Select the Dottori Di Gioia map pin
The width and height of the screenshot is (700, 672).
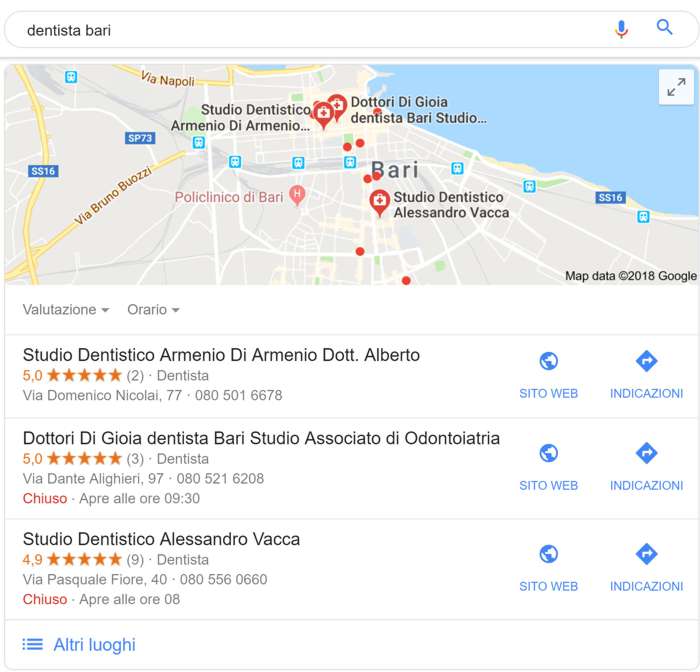tap(337, 104)
